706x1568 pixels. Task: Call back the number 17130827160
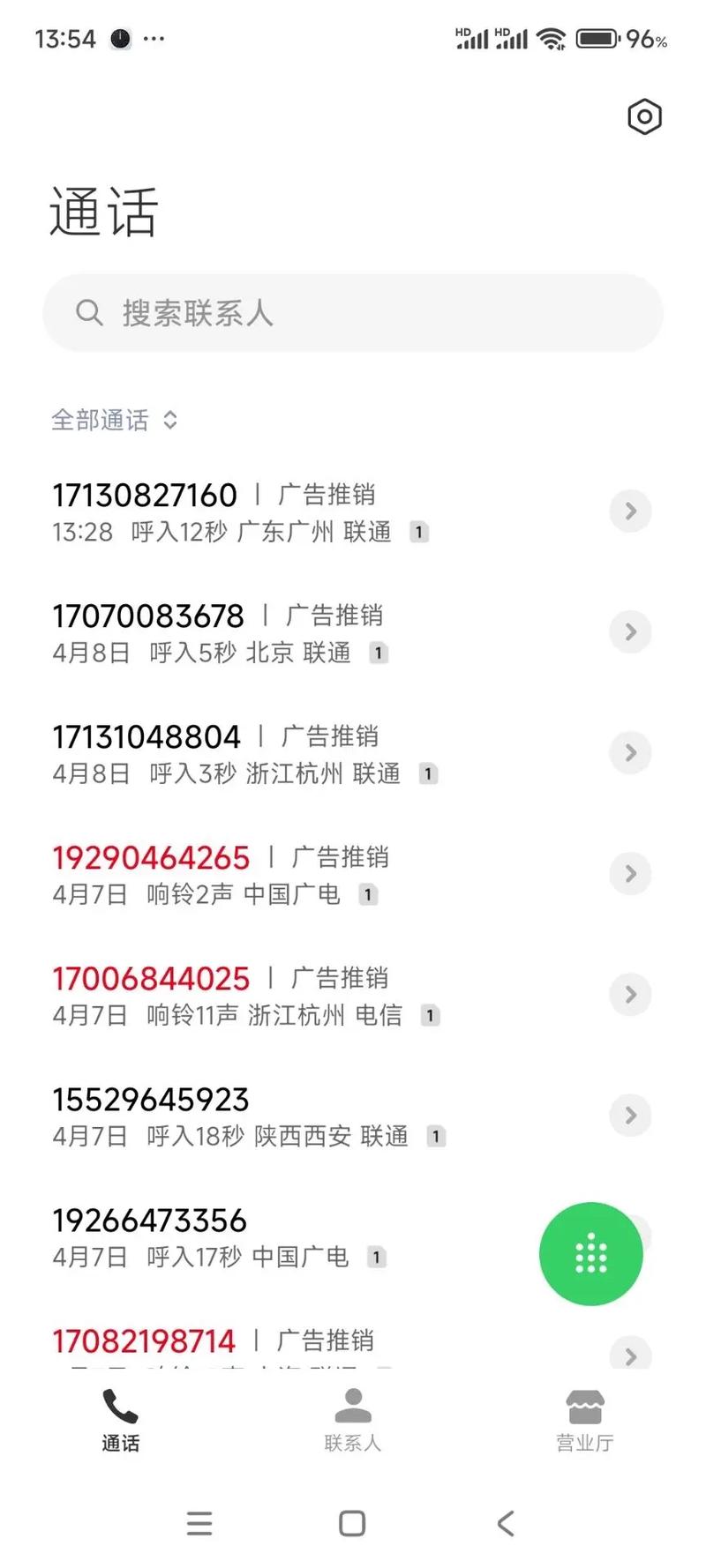265,511
